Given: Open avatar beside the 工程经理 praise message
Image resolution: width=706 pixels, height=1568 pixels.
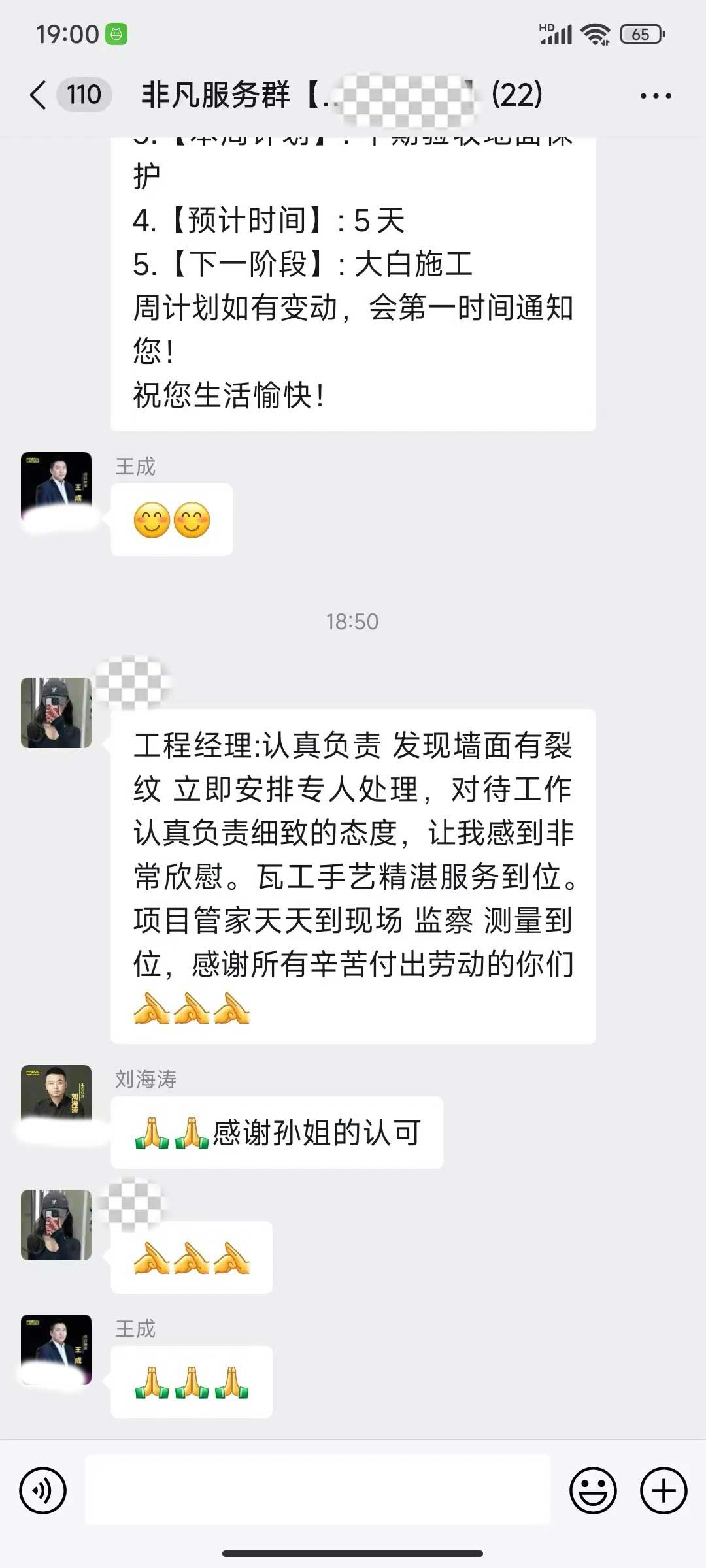Looking at the screenshot, I should click(x=56, y=713).
